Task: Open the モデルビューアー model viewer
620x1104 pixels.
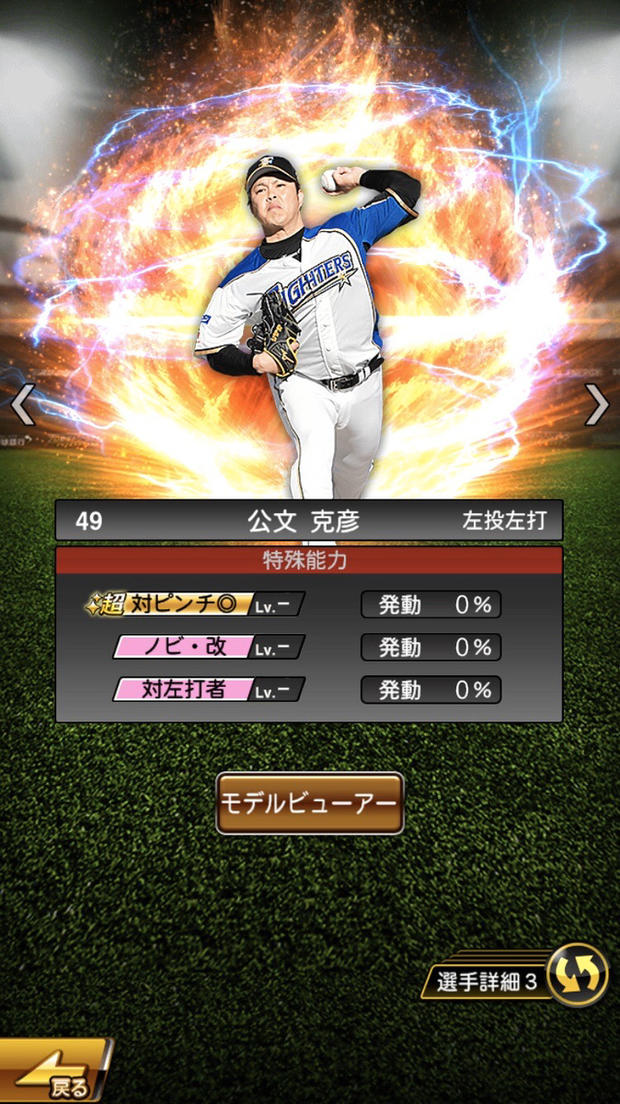Action: coord(310,803)
